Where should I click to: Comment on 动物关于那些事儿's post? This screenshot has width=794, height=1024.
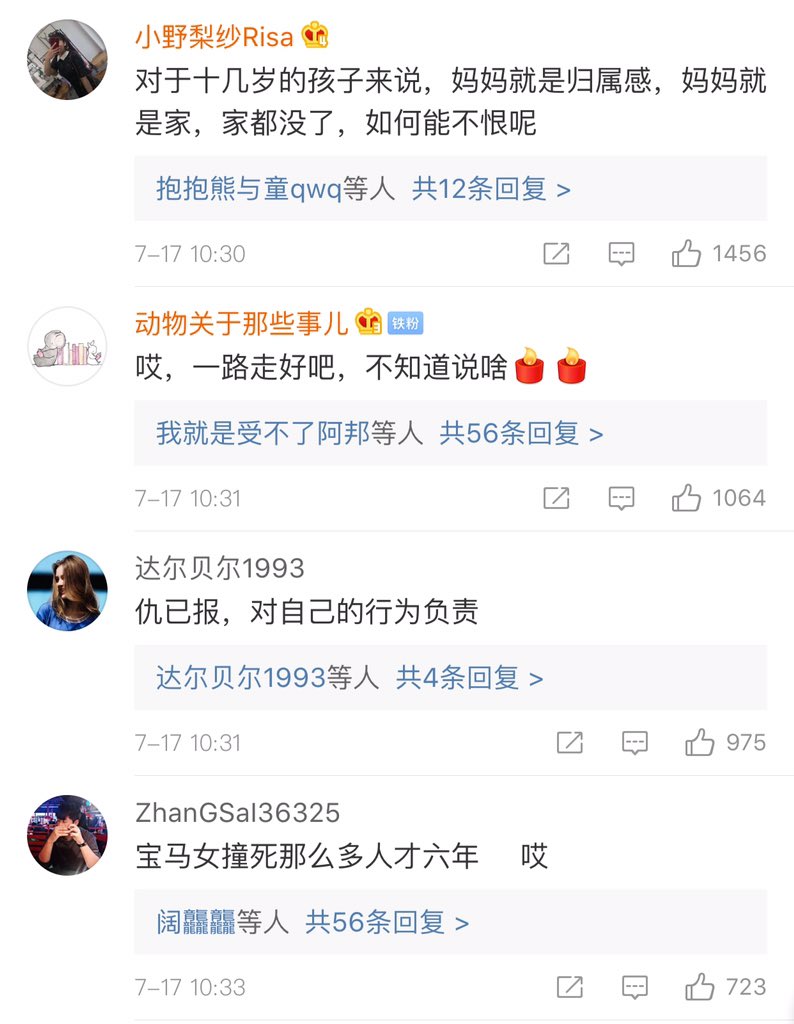pos(622,498)
